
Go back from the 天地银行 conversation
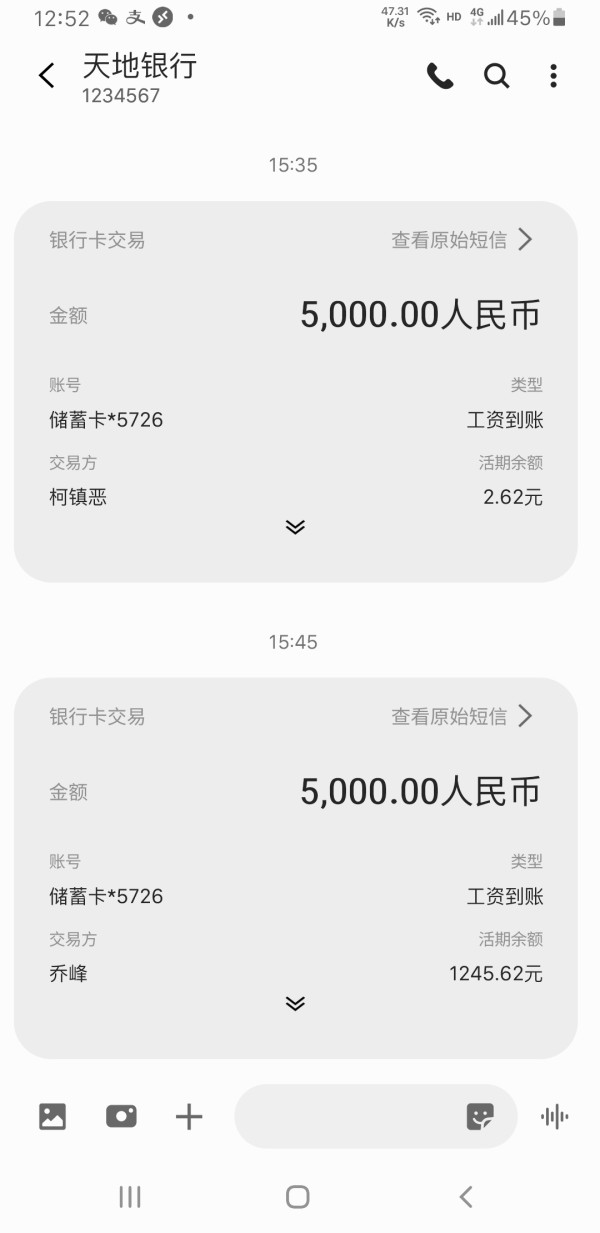(46, 76)
